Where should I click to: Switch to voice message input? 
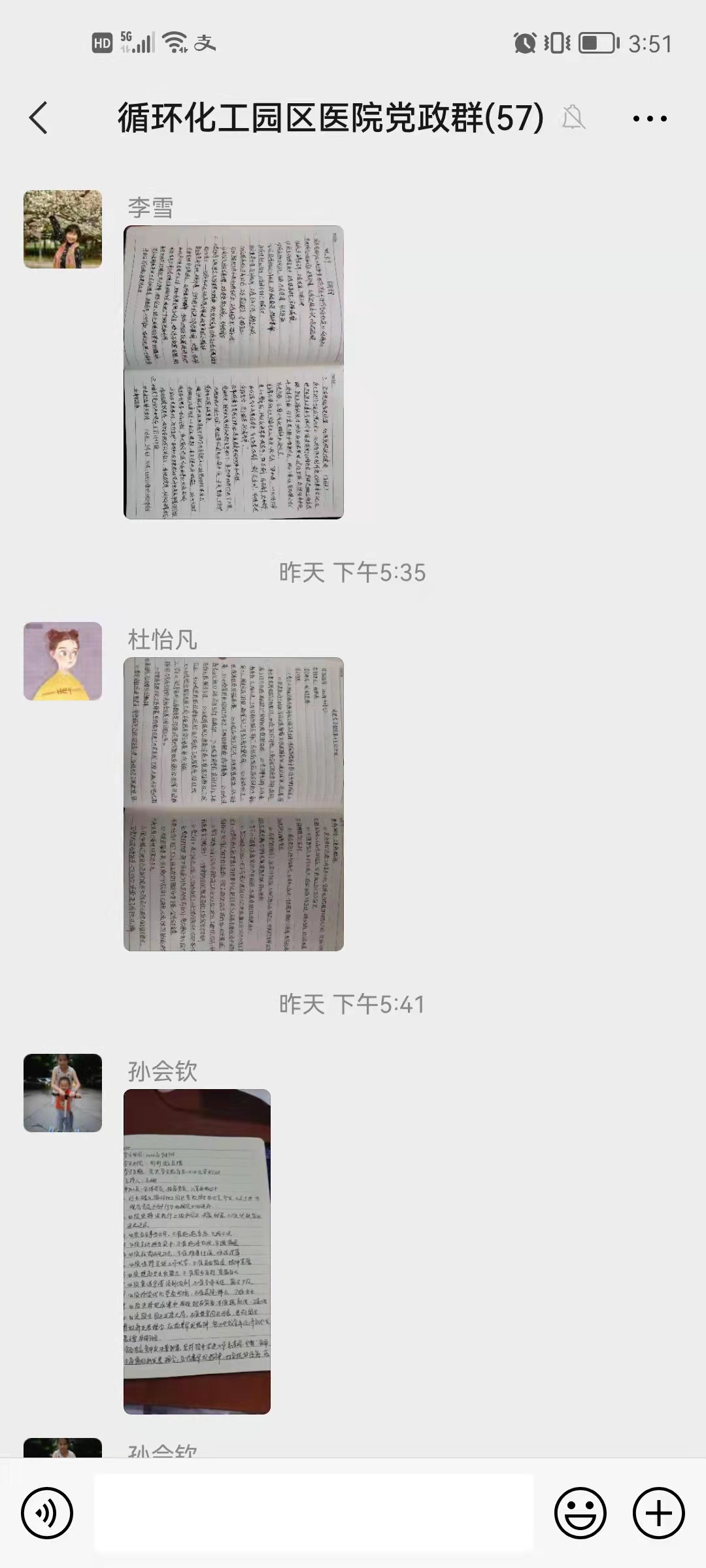point(47,1512)
